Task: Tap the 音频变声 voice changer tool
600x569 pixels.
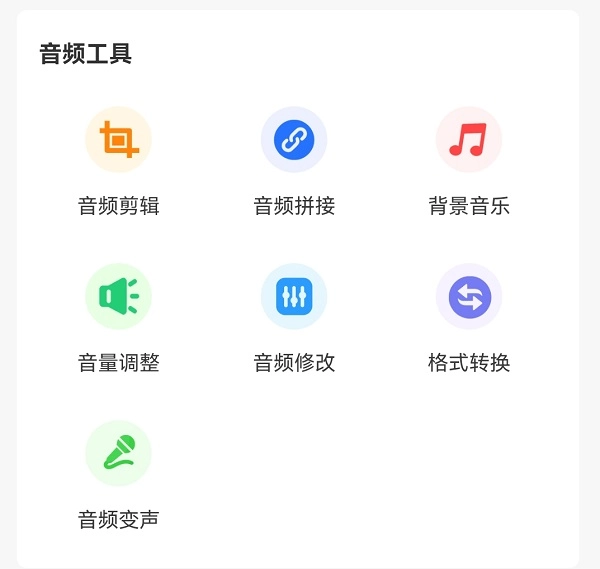Action: (x=118, y=453)
